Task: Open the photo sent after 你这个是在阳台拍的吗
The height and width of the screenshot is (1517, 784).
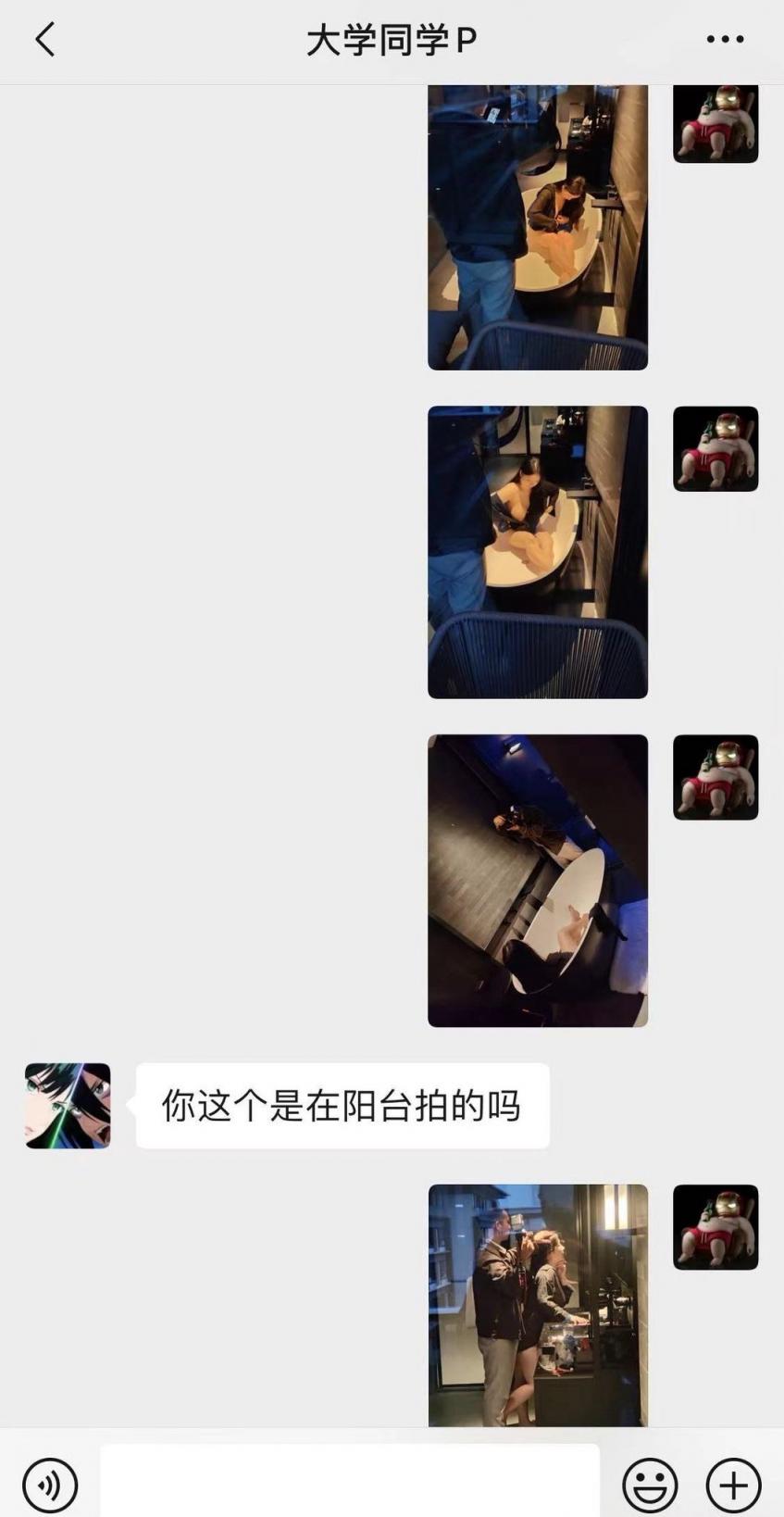Action: (538, 1305)
